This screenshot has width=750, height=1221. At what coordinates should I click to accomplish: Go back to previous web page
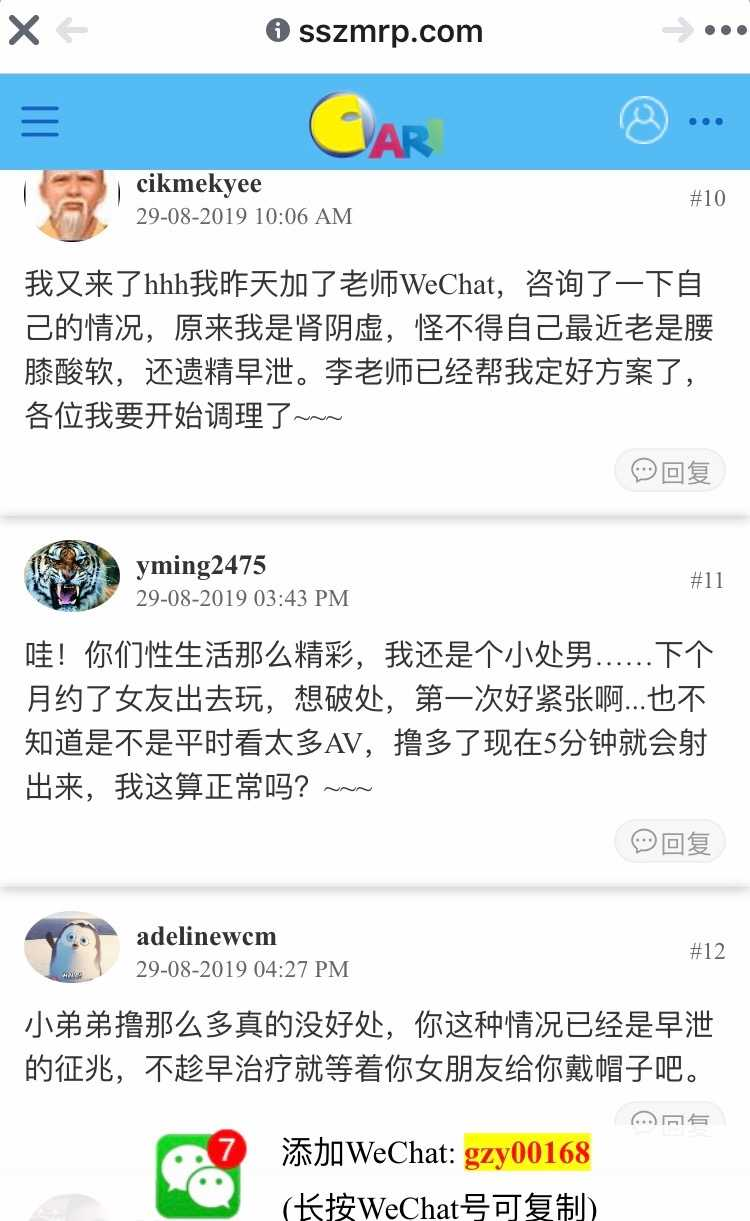click(72, 31)
